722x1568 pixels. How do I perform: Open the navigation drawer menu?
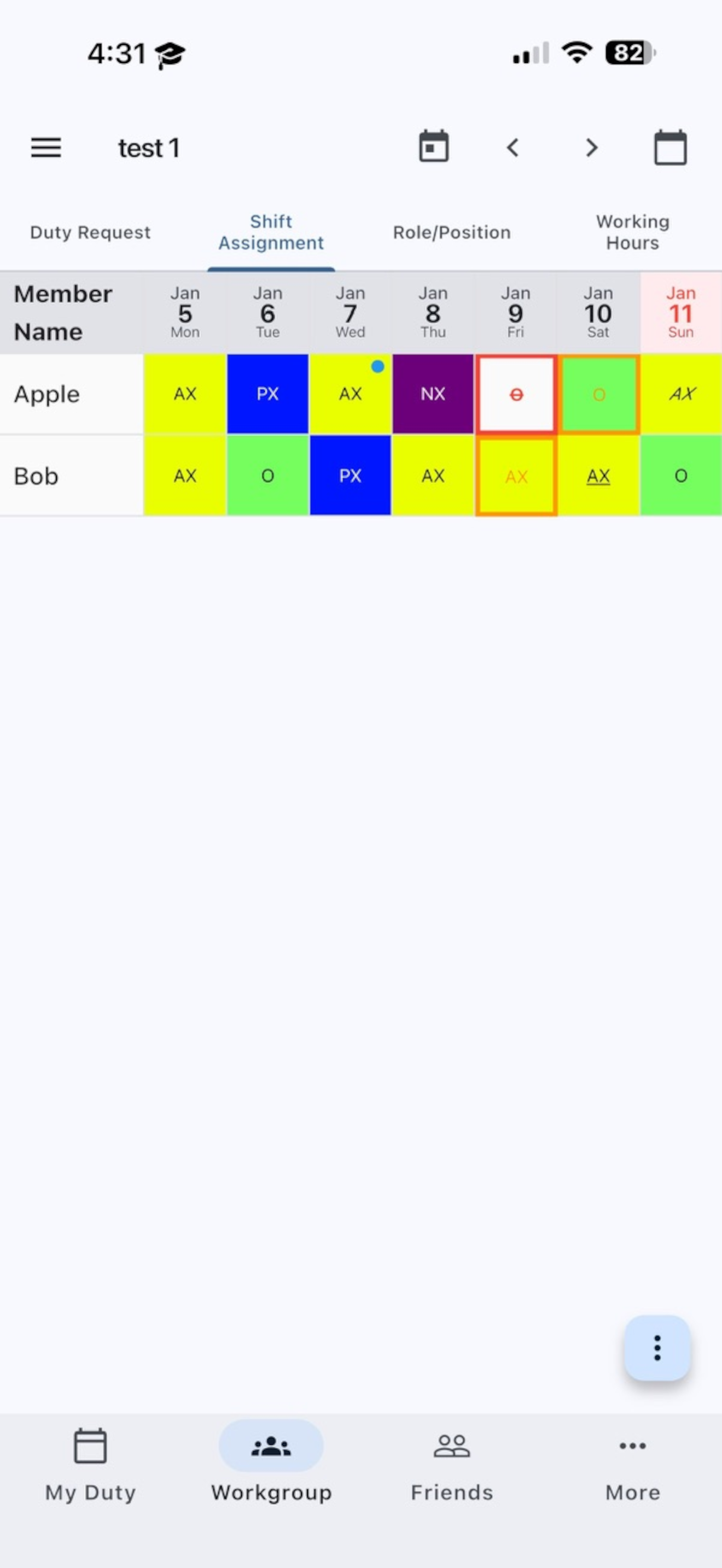click(x=45, y=148)
